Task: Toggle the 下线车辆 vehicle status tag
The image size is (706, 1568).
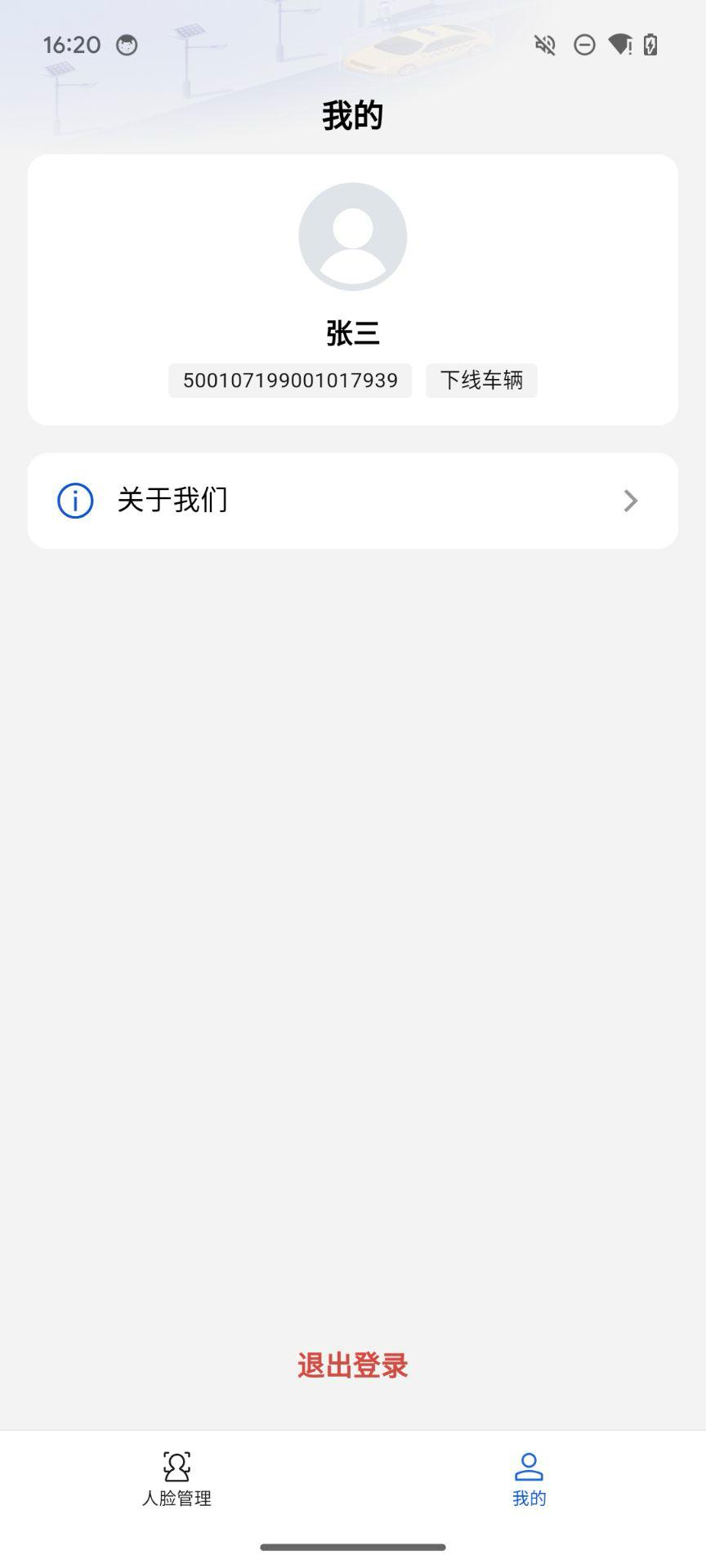Action: [x=481, y=380]
